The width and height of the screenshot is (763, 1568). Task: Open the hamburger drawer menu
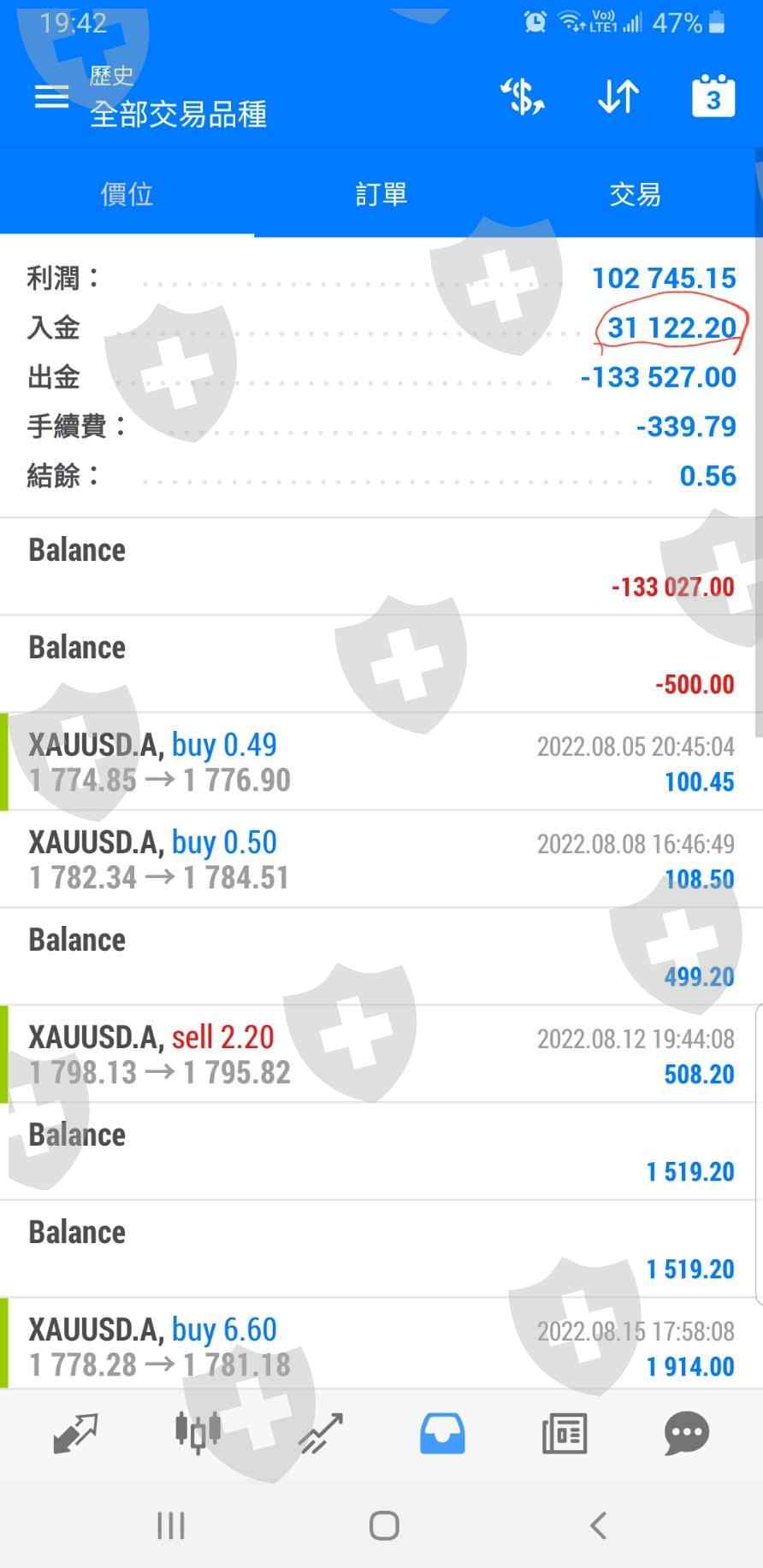[51, 97]
